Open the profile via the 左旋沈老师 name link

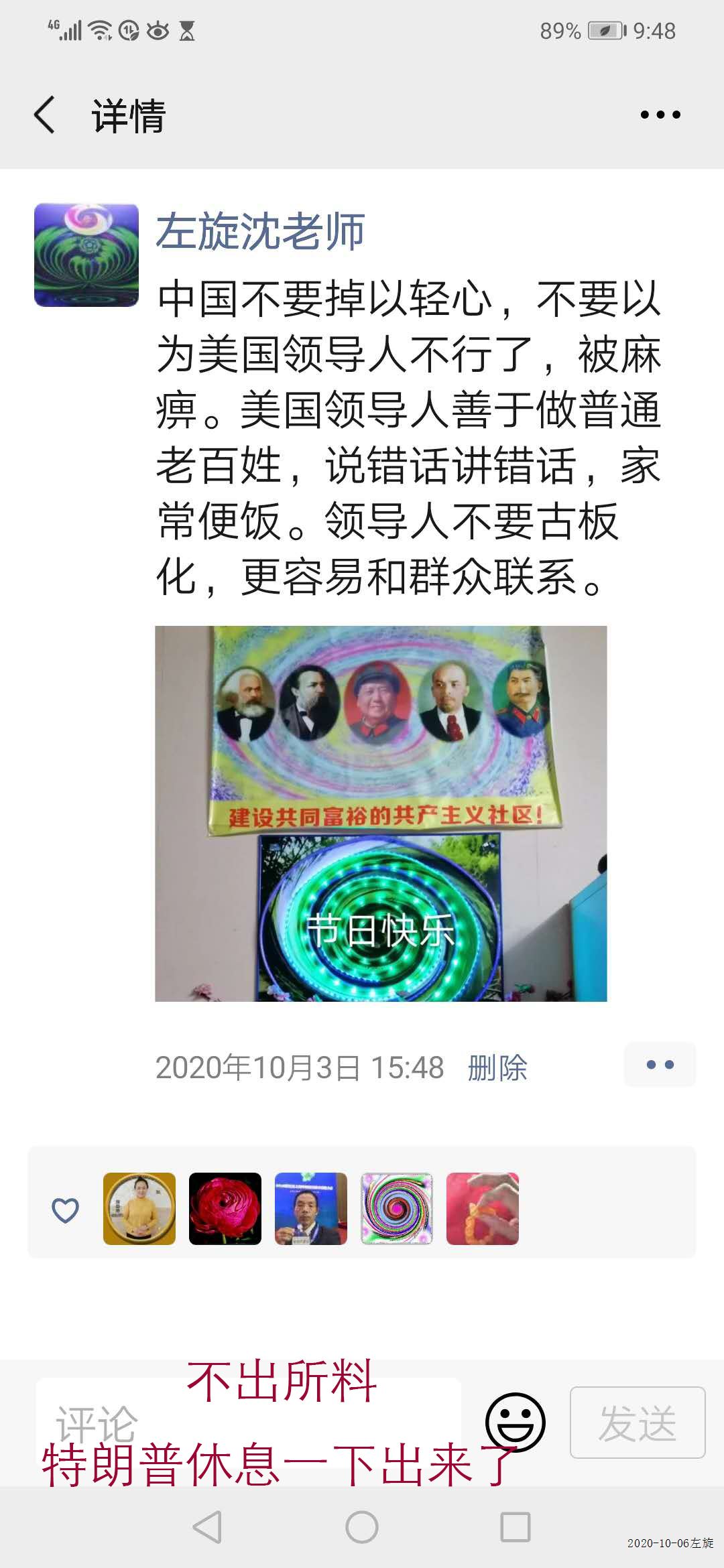[x=260, y=231]
